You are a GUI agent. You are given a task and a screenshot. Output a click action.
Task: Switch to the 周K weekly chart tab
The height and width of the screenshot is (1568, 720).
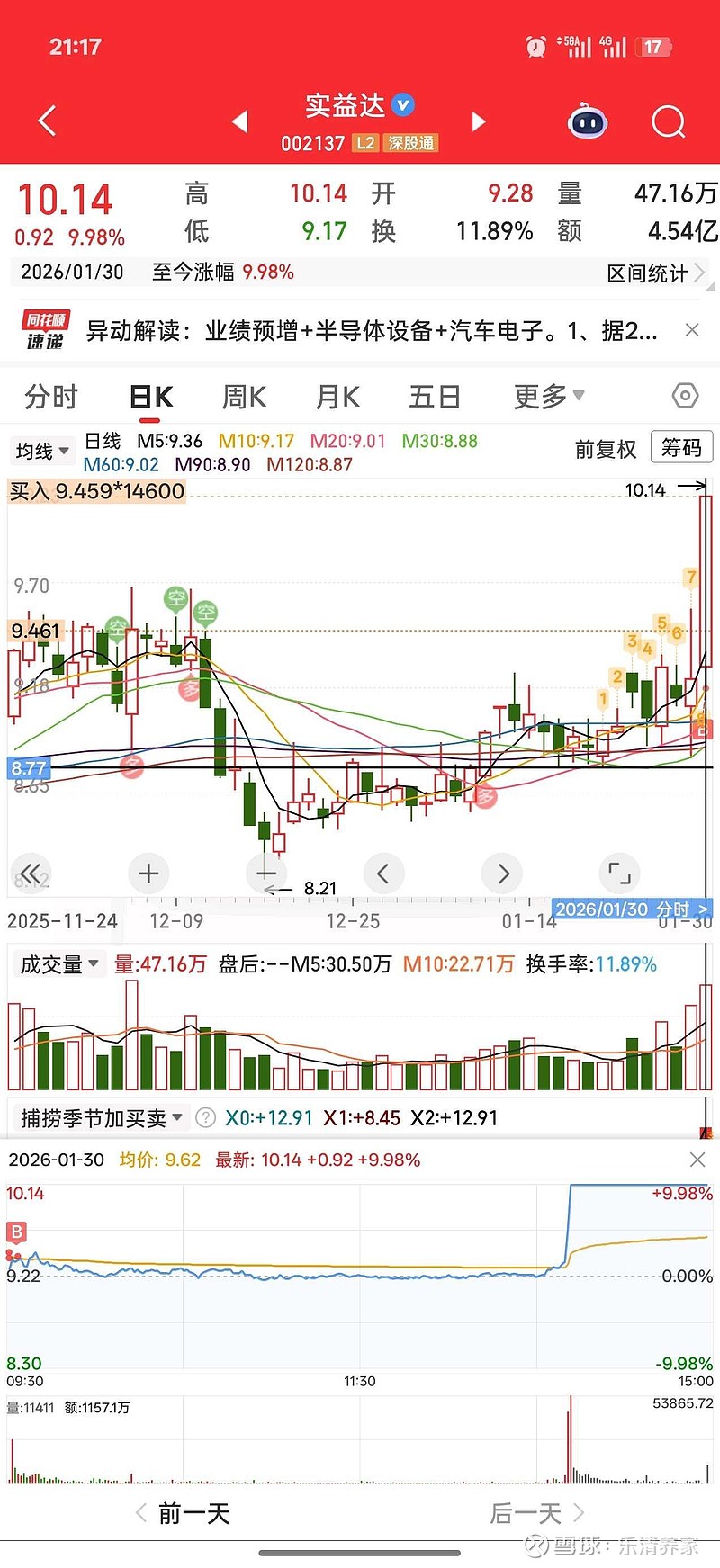pos(242,396)
